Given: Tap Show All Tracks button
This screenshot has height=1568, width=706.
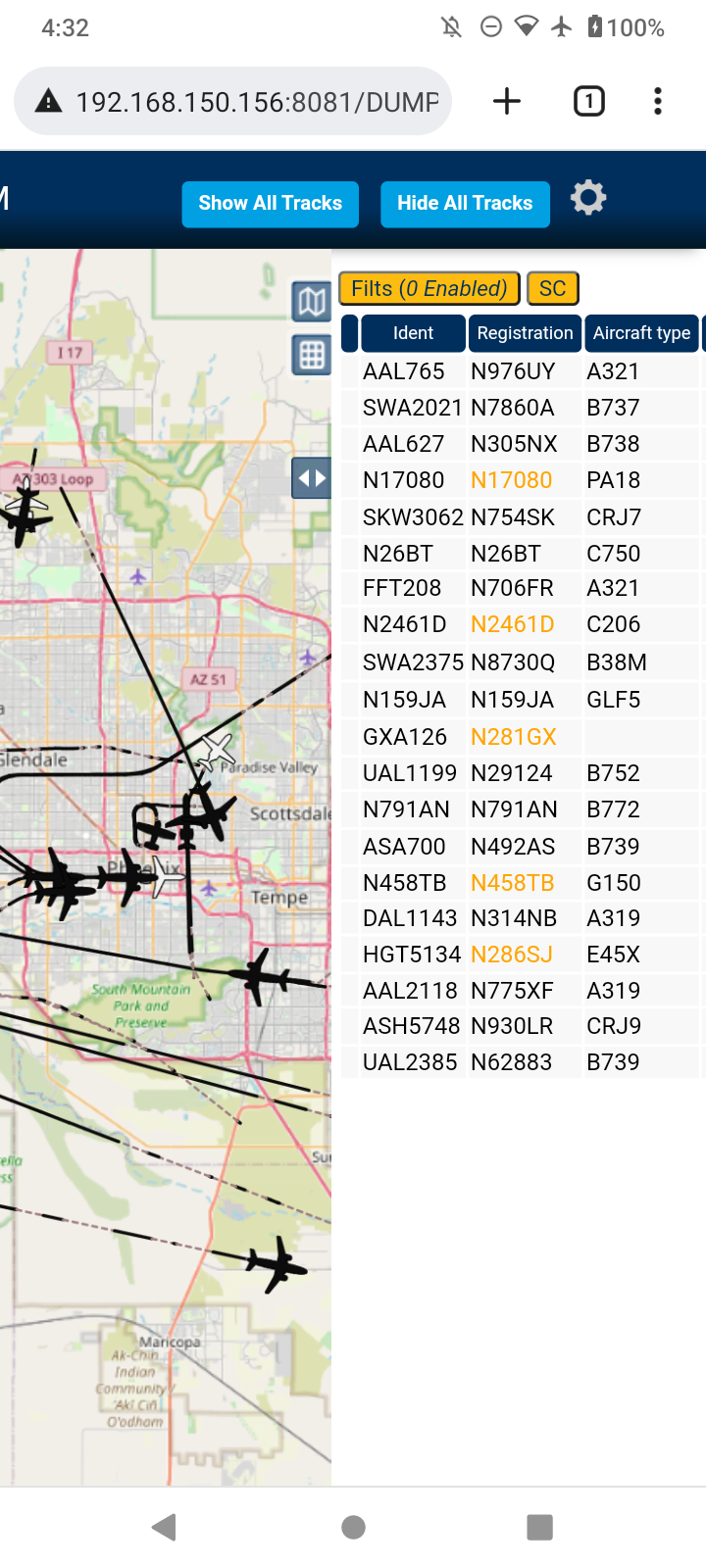Looking at the screenshot, I should 270,204.
